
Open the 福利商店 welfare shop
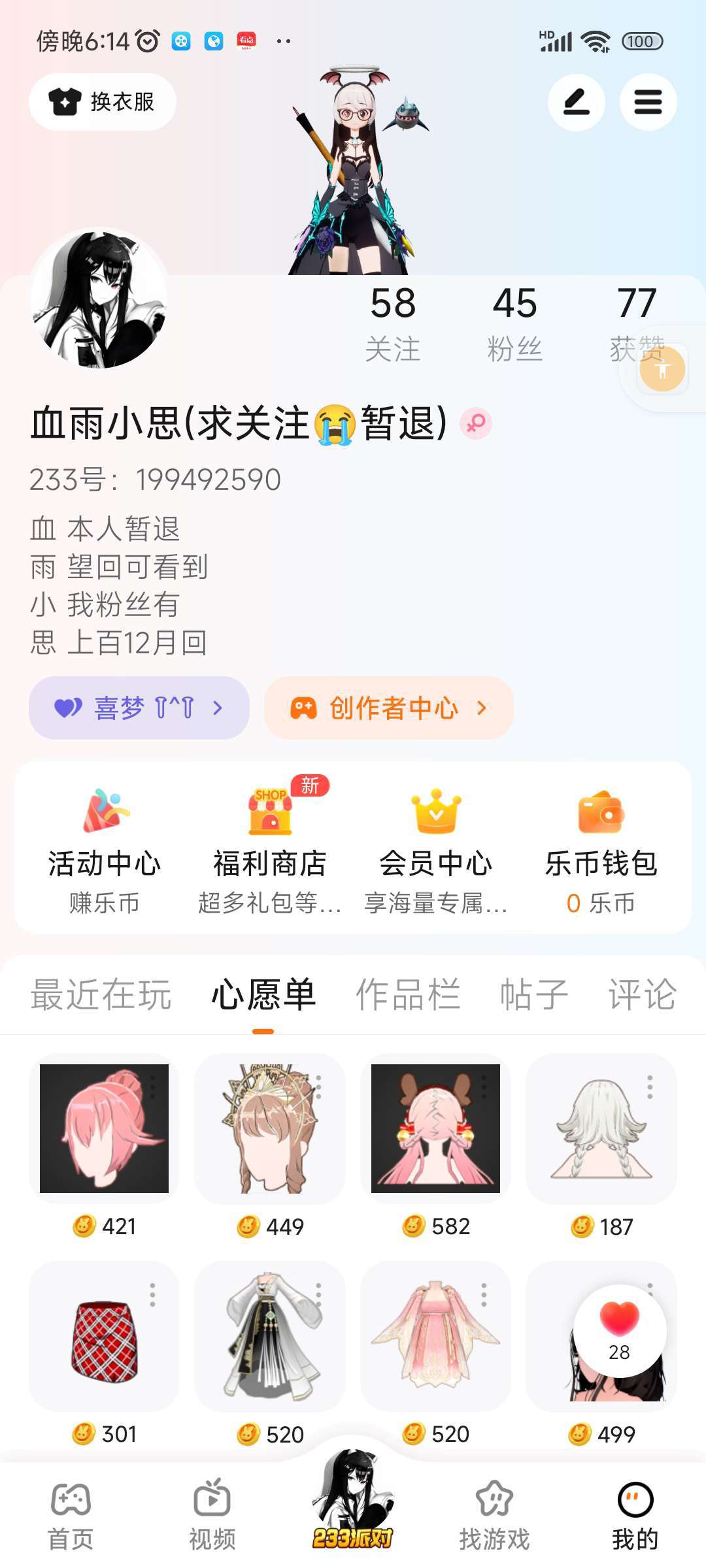[x=270, y=849]
